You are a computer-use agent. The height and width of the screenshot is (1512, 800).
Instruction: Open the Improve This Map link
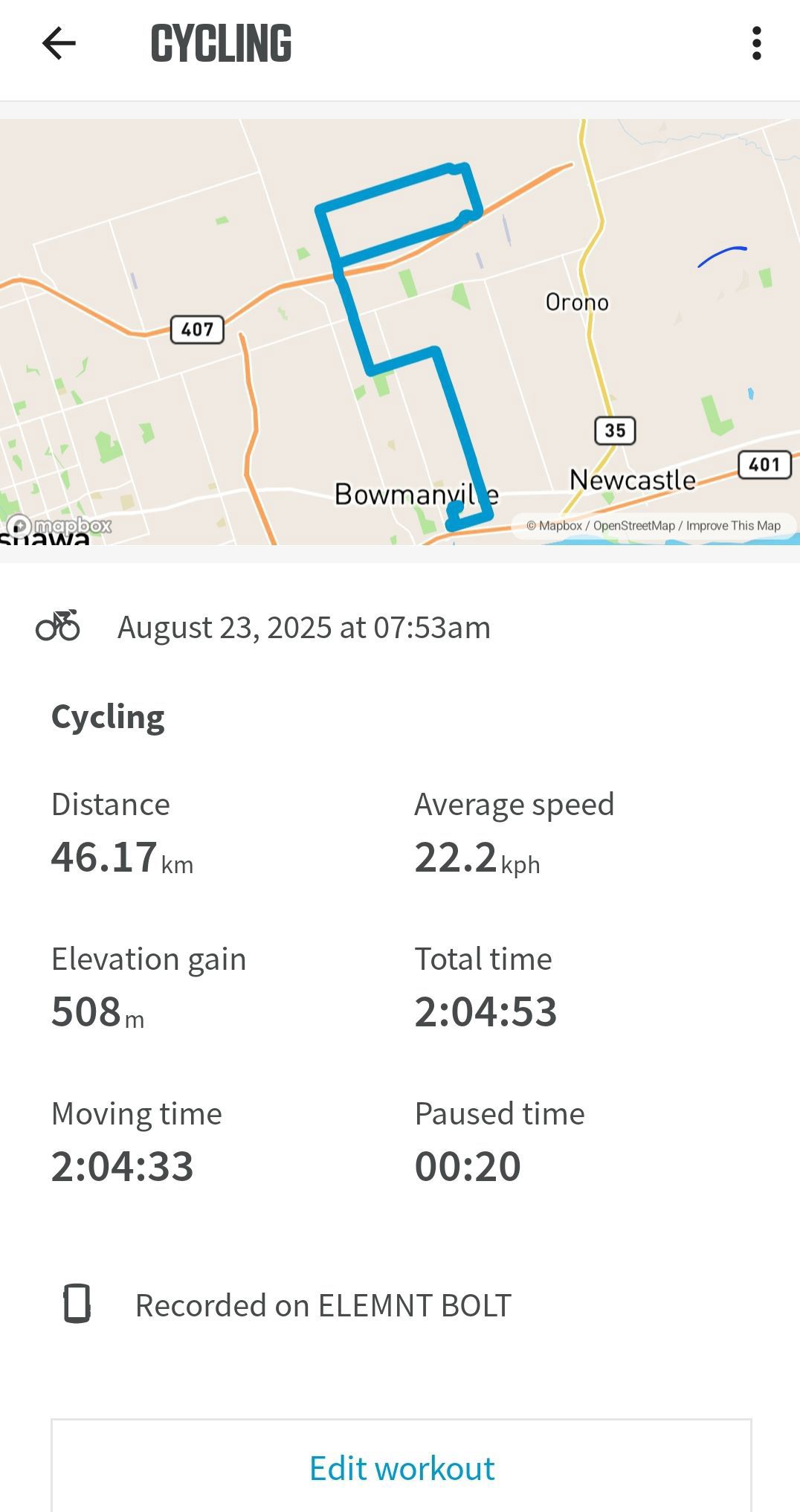pyautogui.click(x=733, y=526)
